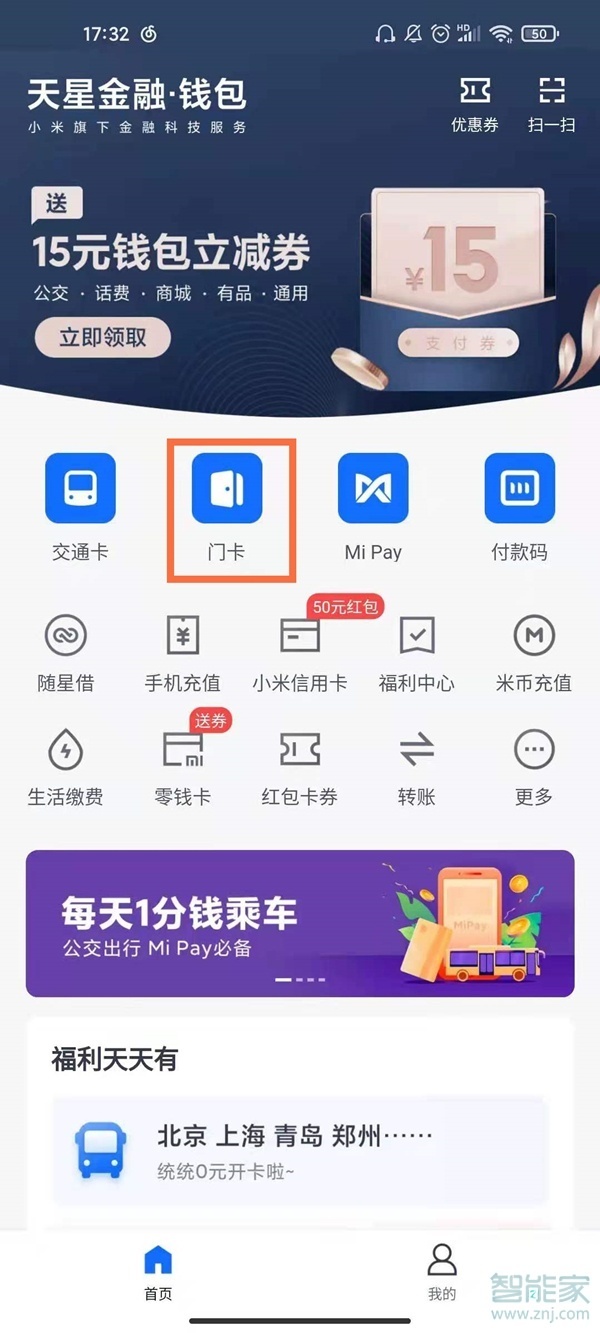The width and height of the screenshot is (600, 1333).
Task: Open 随星借 loan service
Action: pos(66,654)
